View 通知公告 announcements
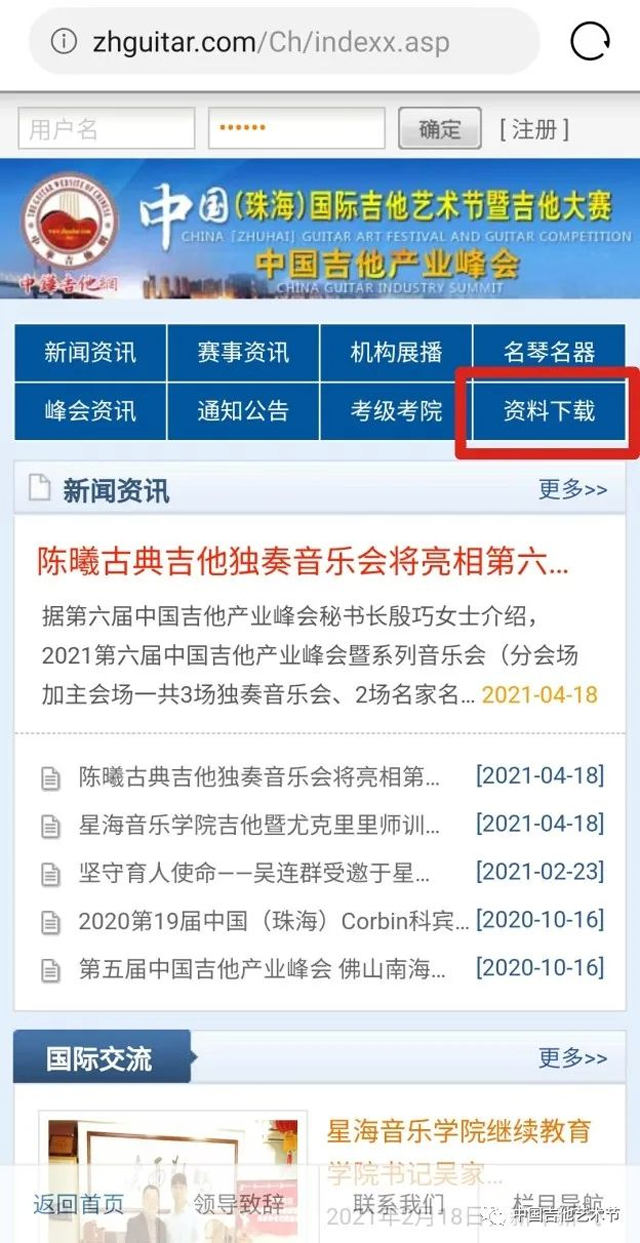Screen dimensions: 640x1243 tap(243, 411)
